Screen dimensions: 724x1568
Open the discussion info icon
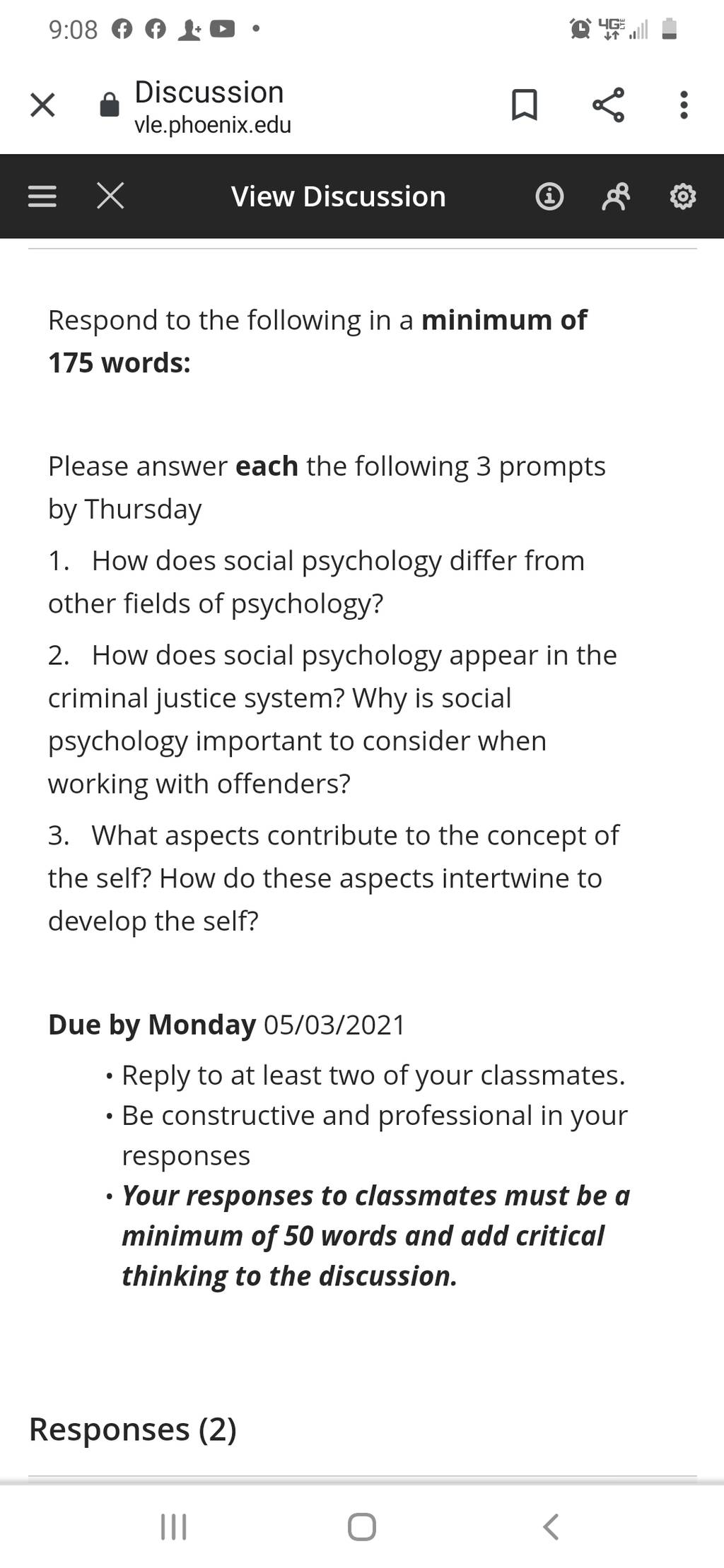point(549,196)
